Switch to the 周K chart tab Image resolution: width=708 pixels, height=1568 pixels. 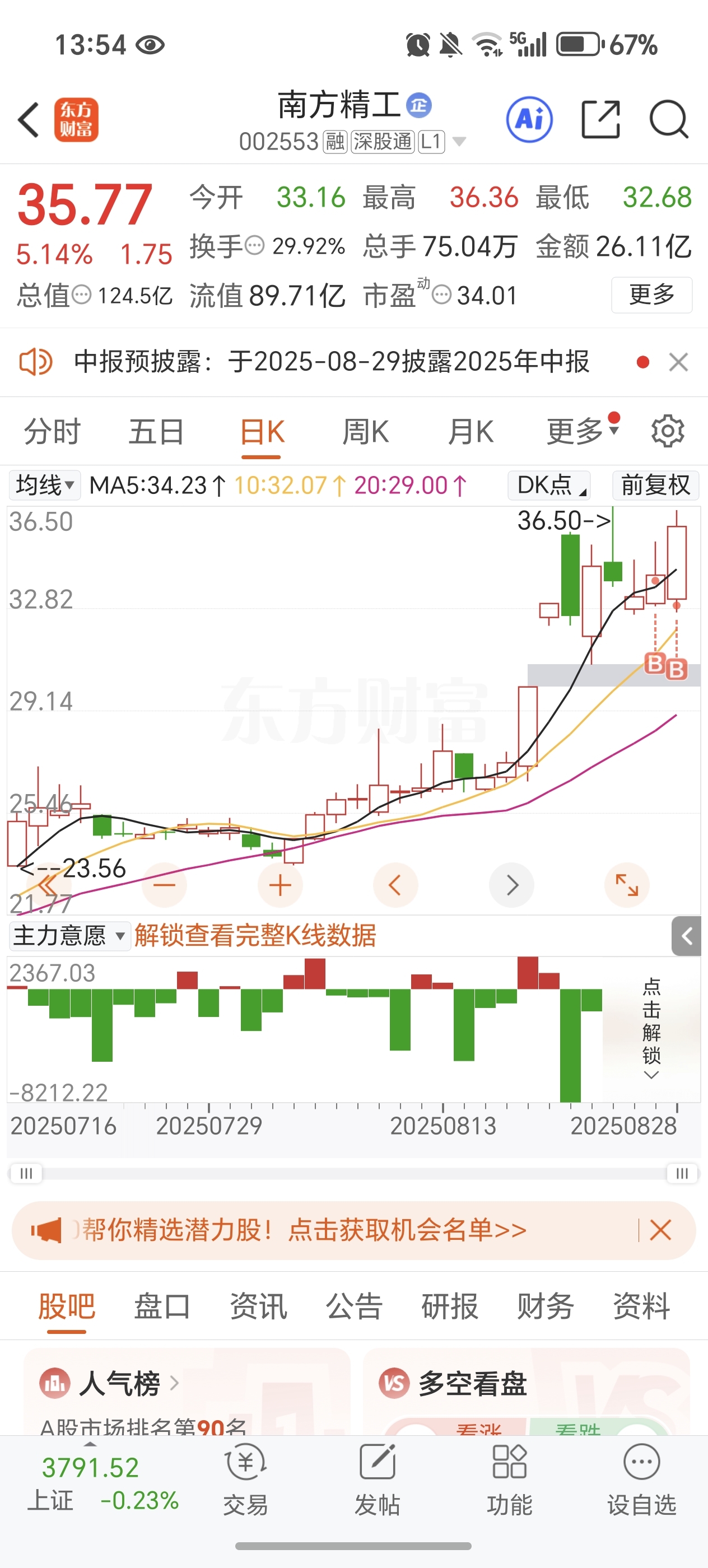365,432
